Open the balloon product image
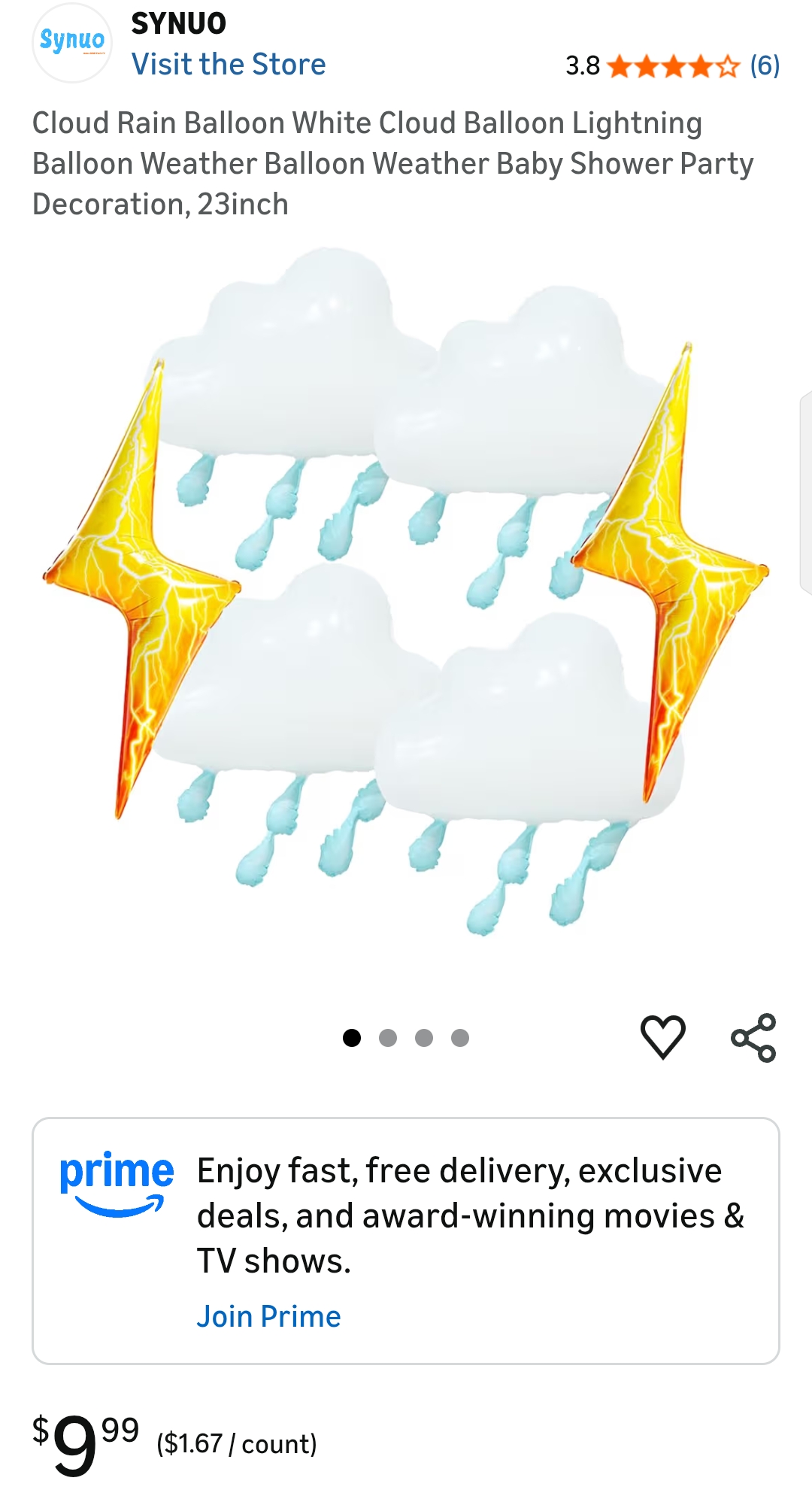 [406, 602]
